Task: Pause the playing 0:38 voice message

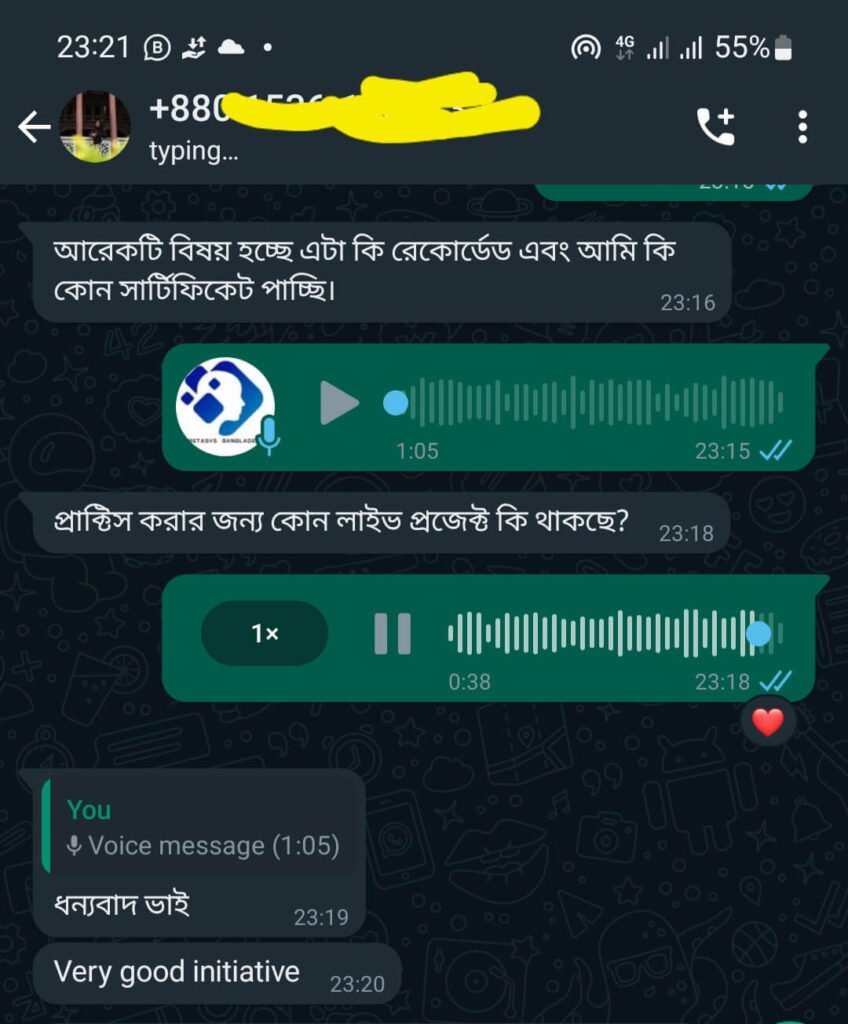Action: pos(392,633)
